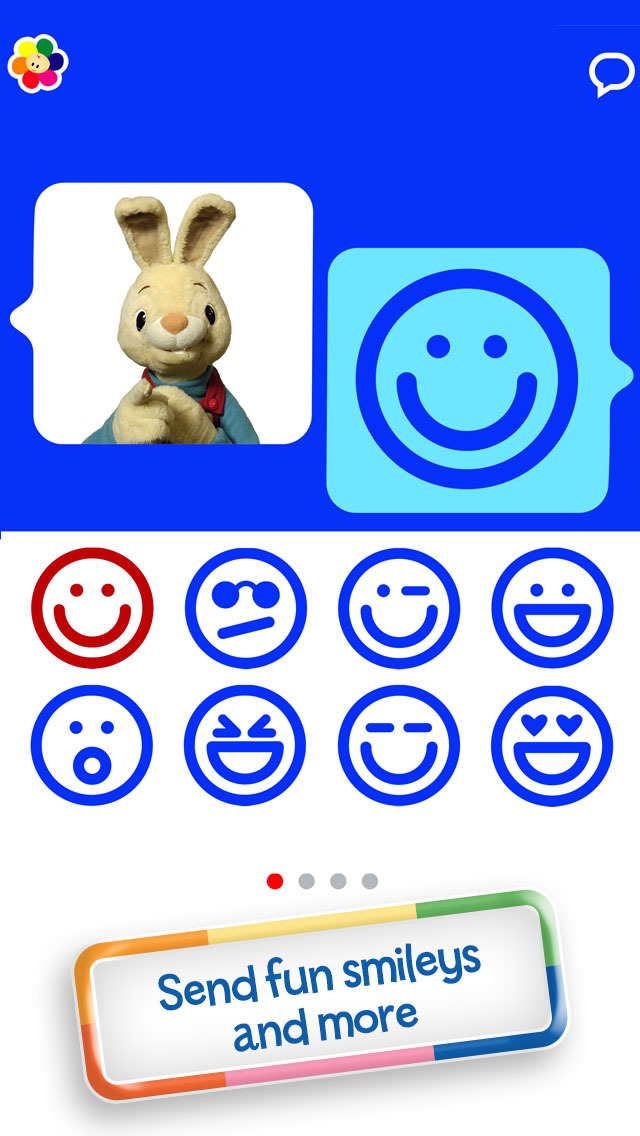
Task: Select the surprised face smiley
Action: [x=92, y=745]
